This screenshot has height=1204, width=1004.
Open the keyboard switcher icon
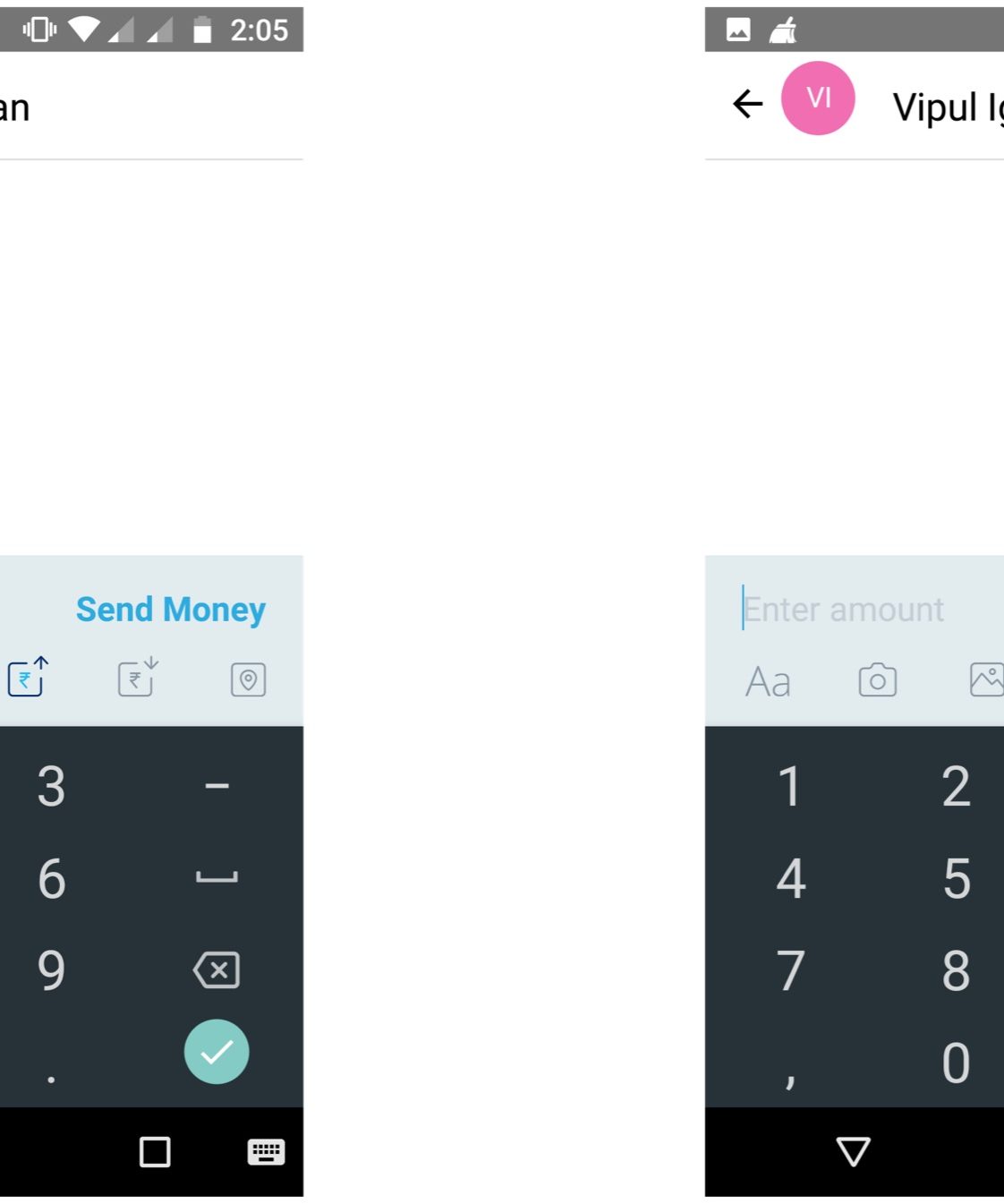coord(266,1152)
